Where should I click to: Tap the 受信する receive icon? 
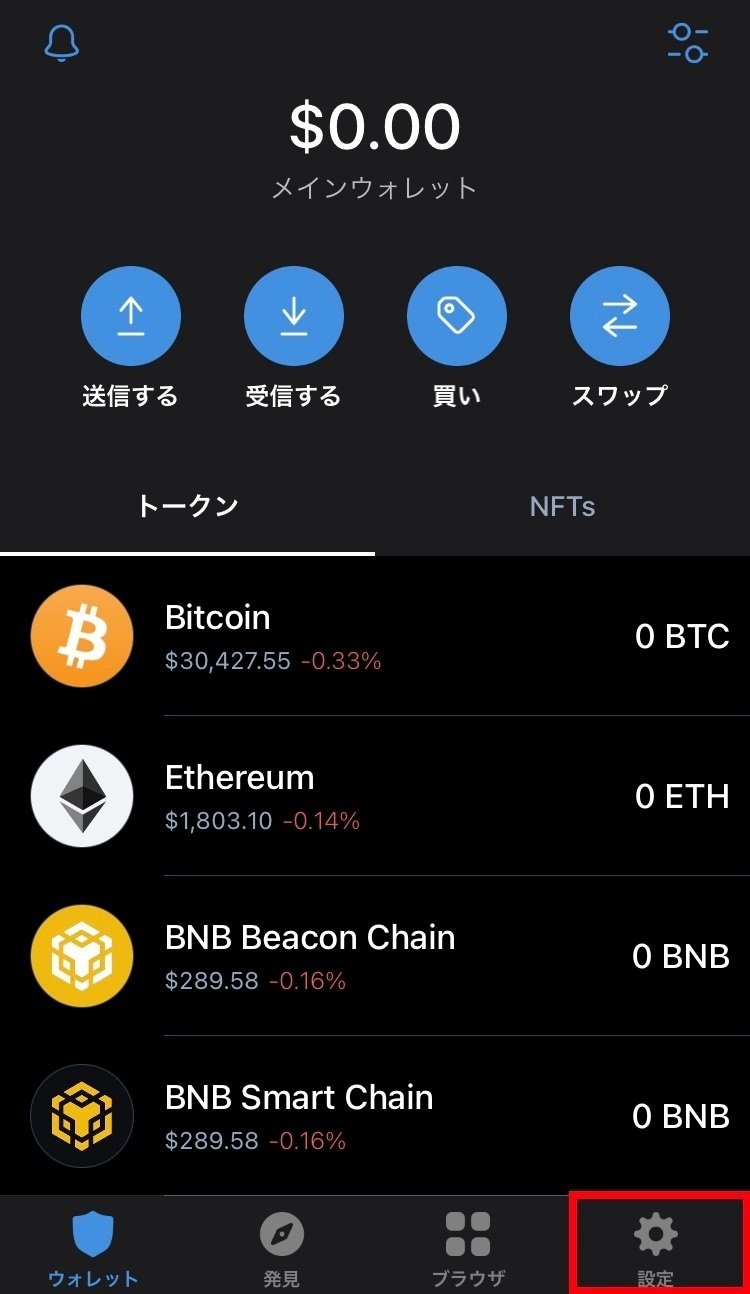tap(293, 315)
